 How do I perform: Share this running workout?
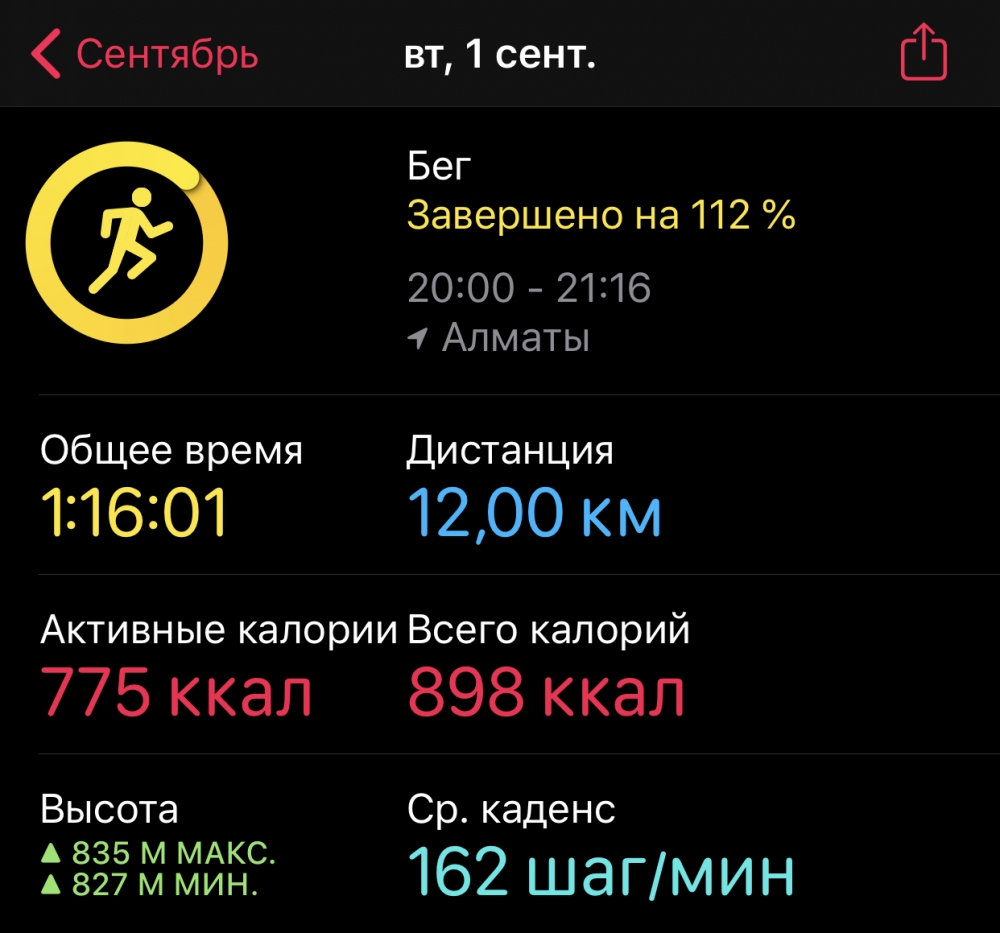[x=923, y=54]
